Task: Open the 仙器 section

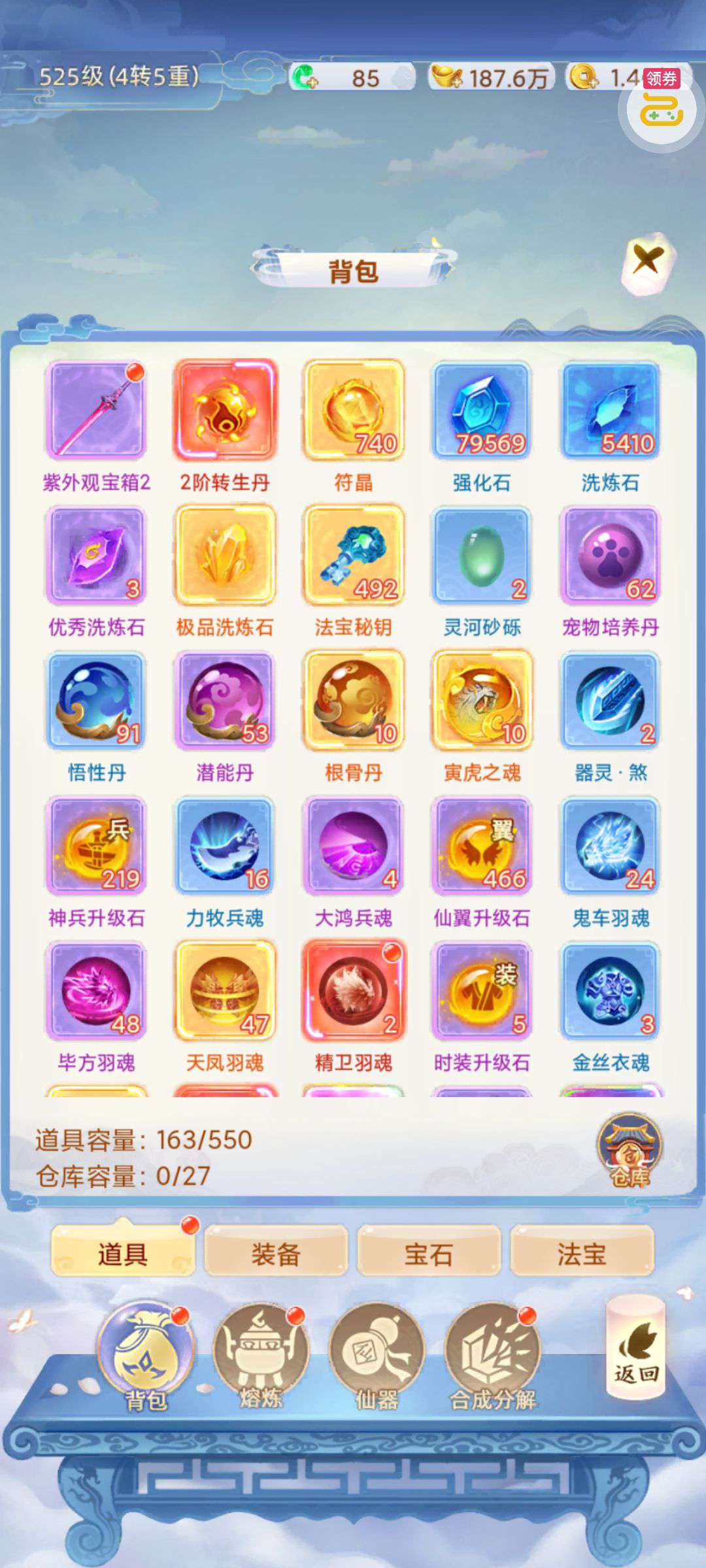Action: (x=377, y=1356)
